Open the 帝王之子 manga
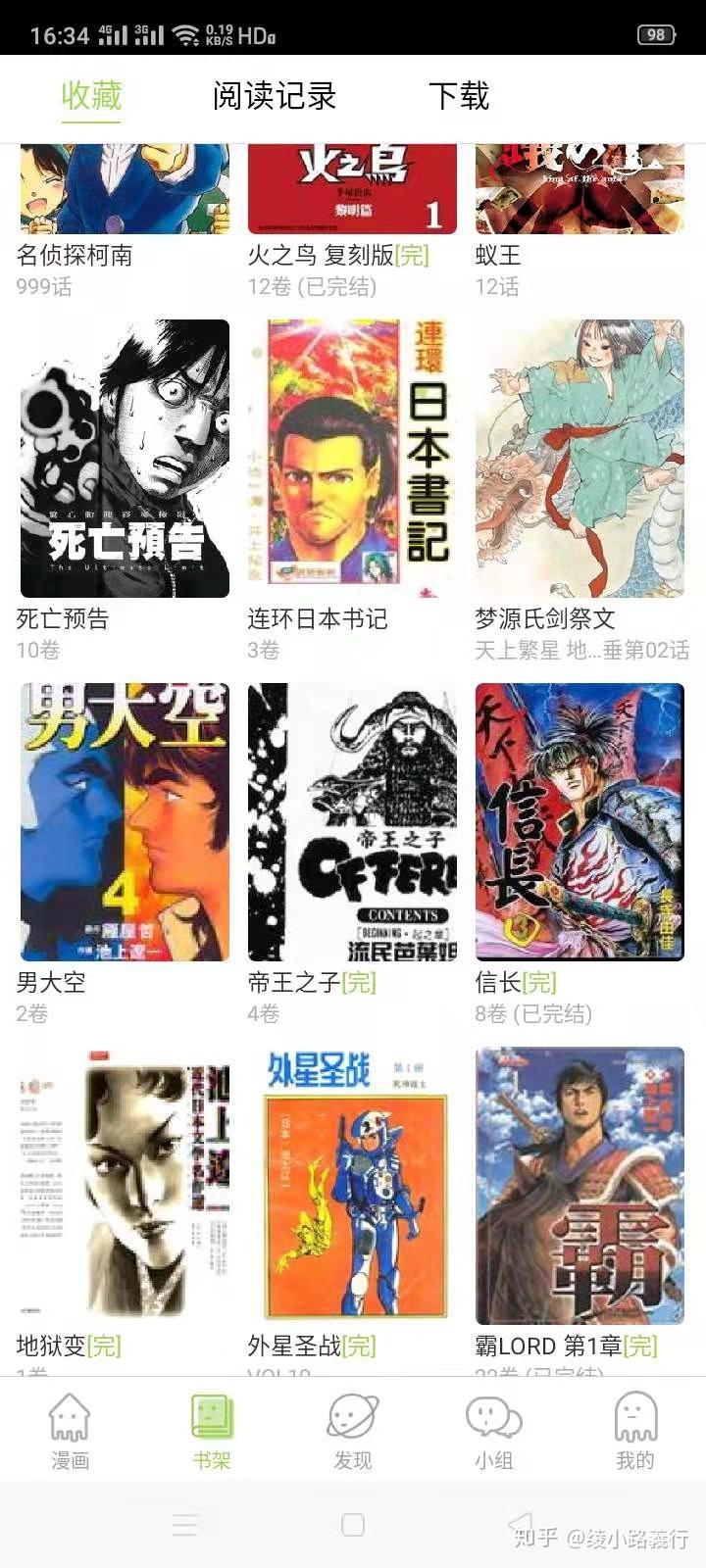The width and height of the screenshot is (706, 1568). (x=352, y=822)
